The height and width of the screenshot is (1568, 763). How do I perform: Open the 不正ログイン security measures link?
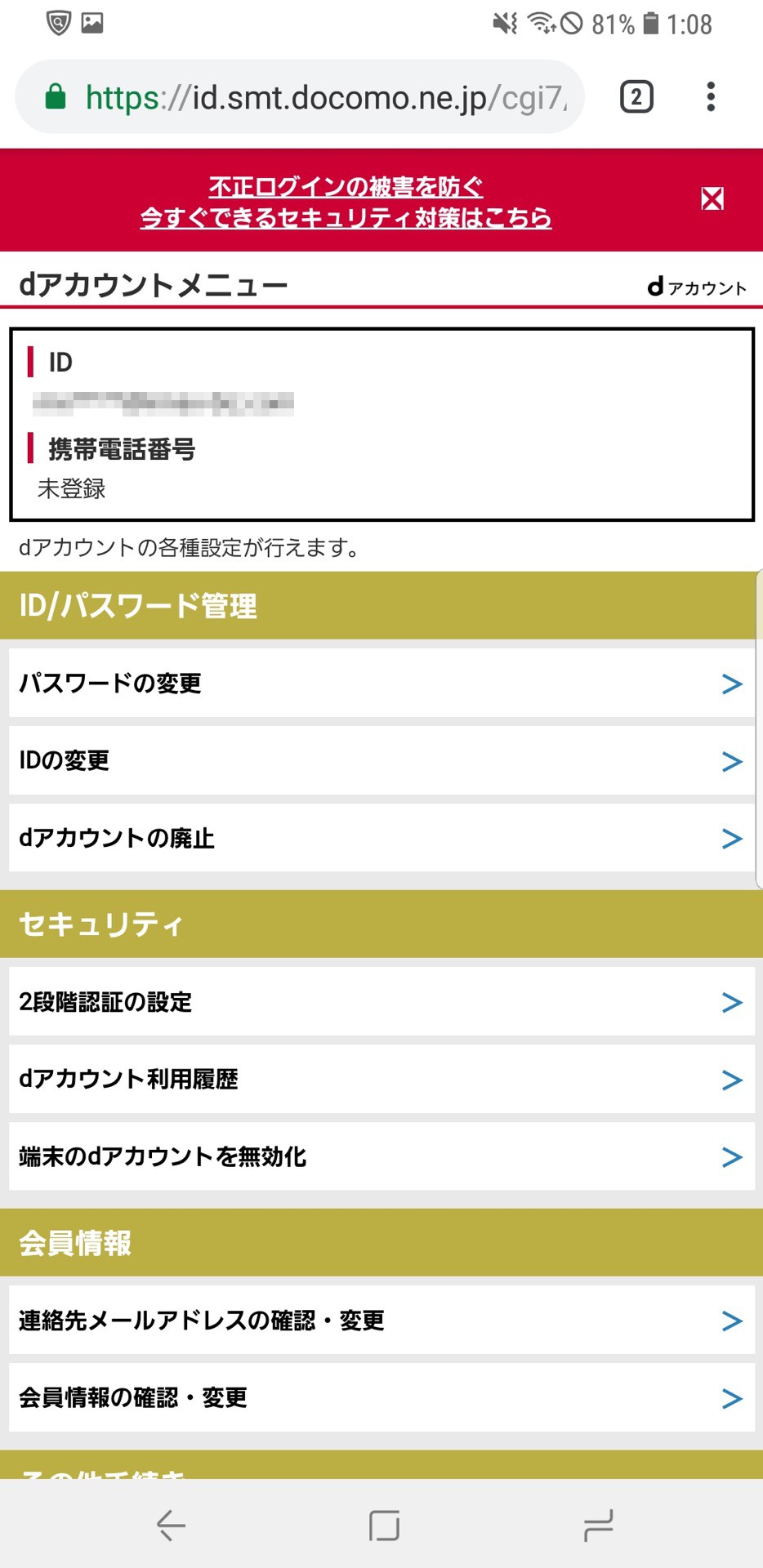(346, 203)
